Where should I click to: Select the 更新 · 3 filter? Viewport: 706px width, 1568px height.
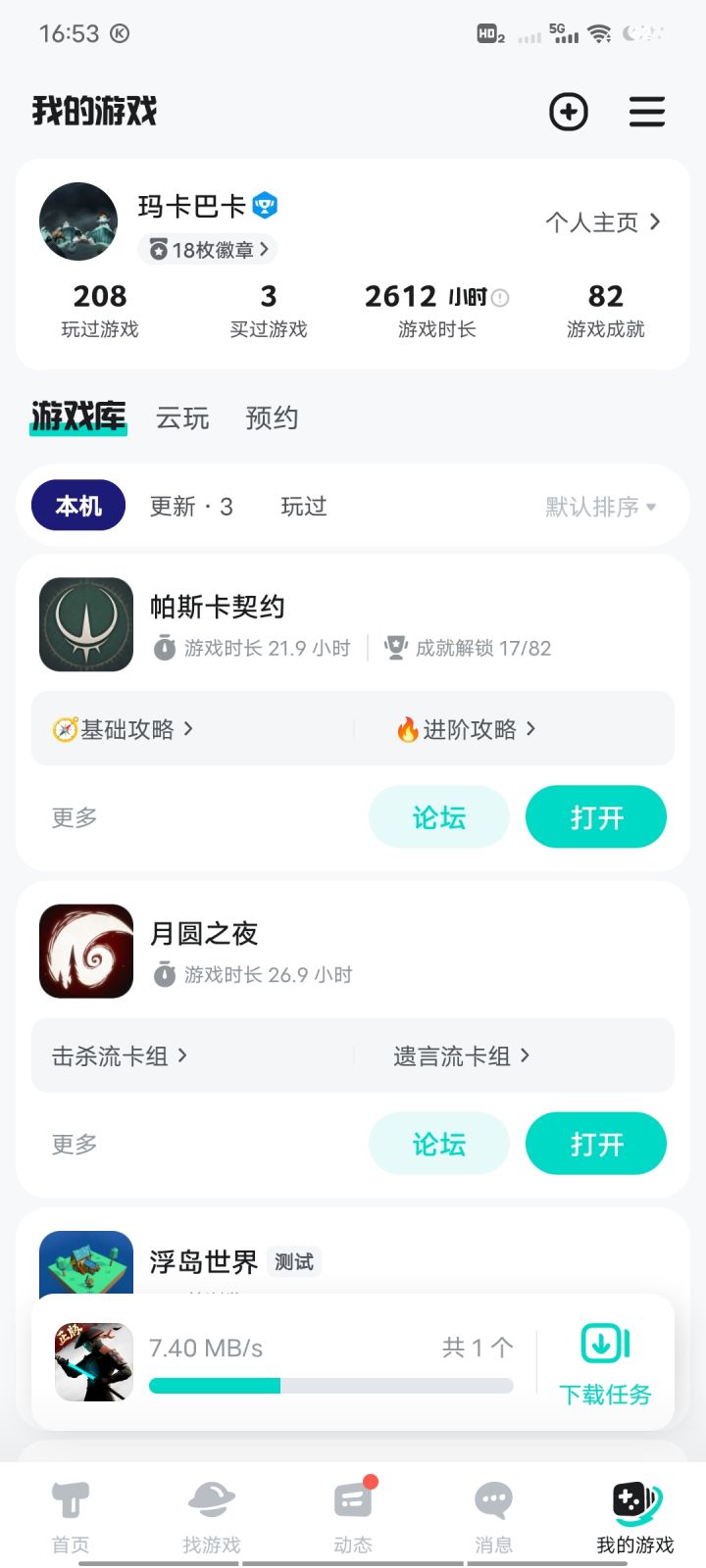[191, 507]
